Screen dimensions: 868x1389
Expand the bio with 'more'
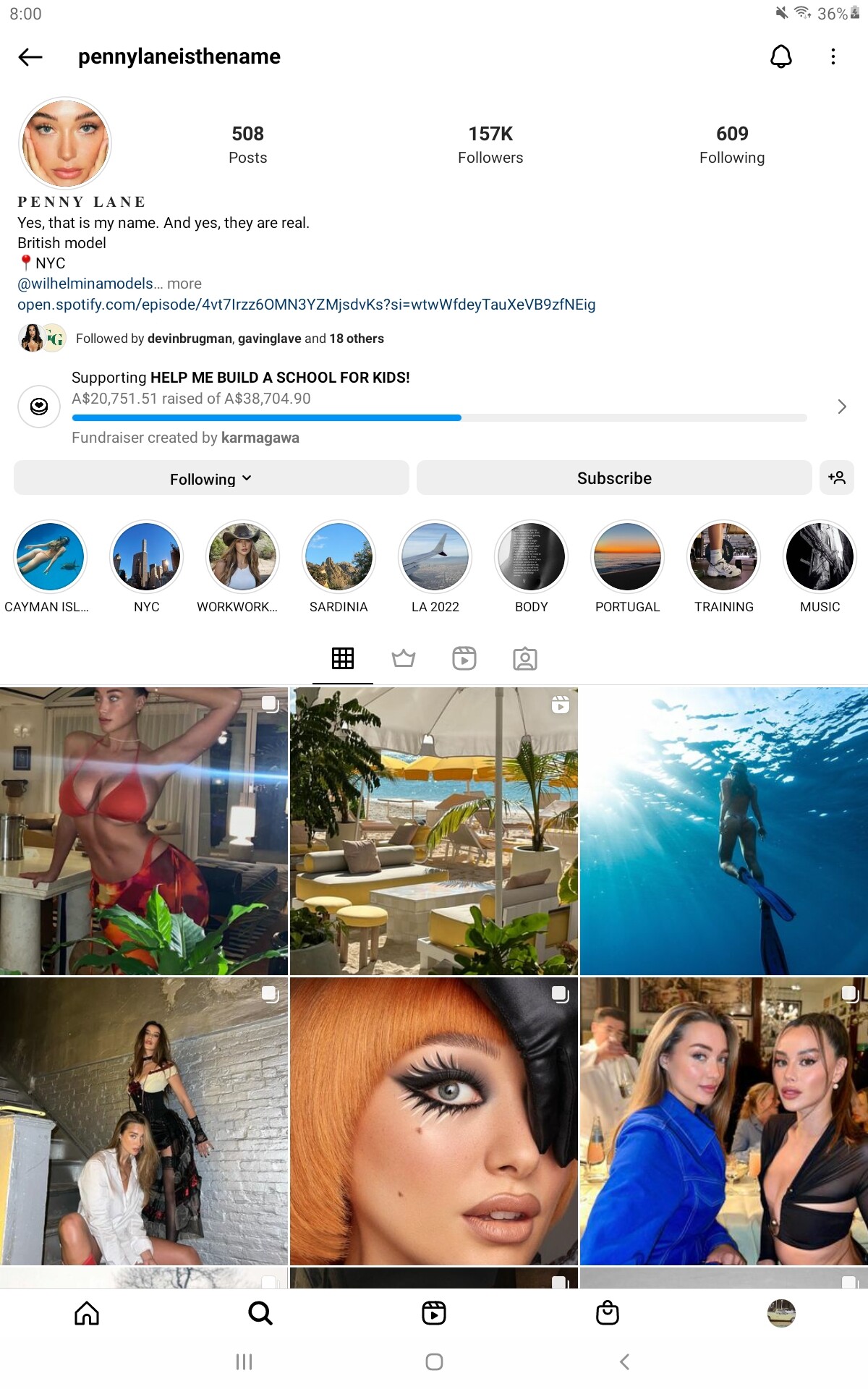tap(184, 284)
